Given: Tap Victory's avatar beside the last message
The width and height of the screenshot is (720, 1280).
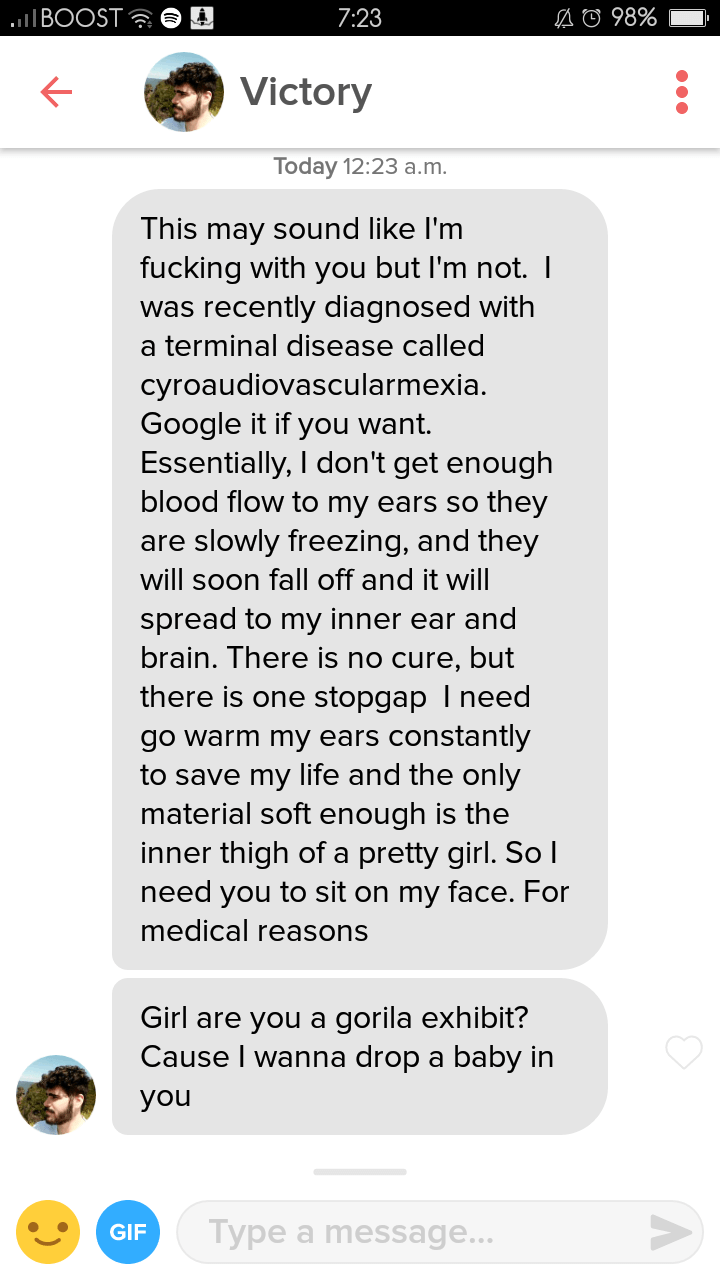Looking at the screenshot, I should (x=56, y=1095).
